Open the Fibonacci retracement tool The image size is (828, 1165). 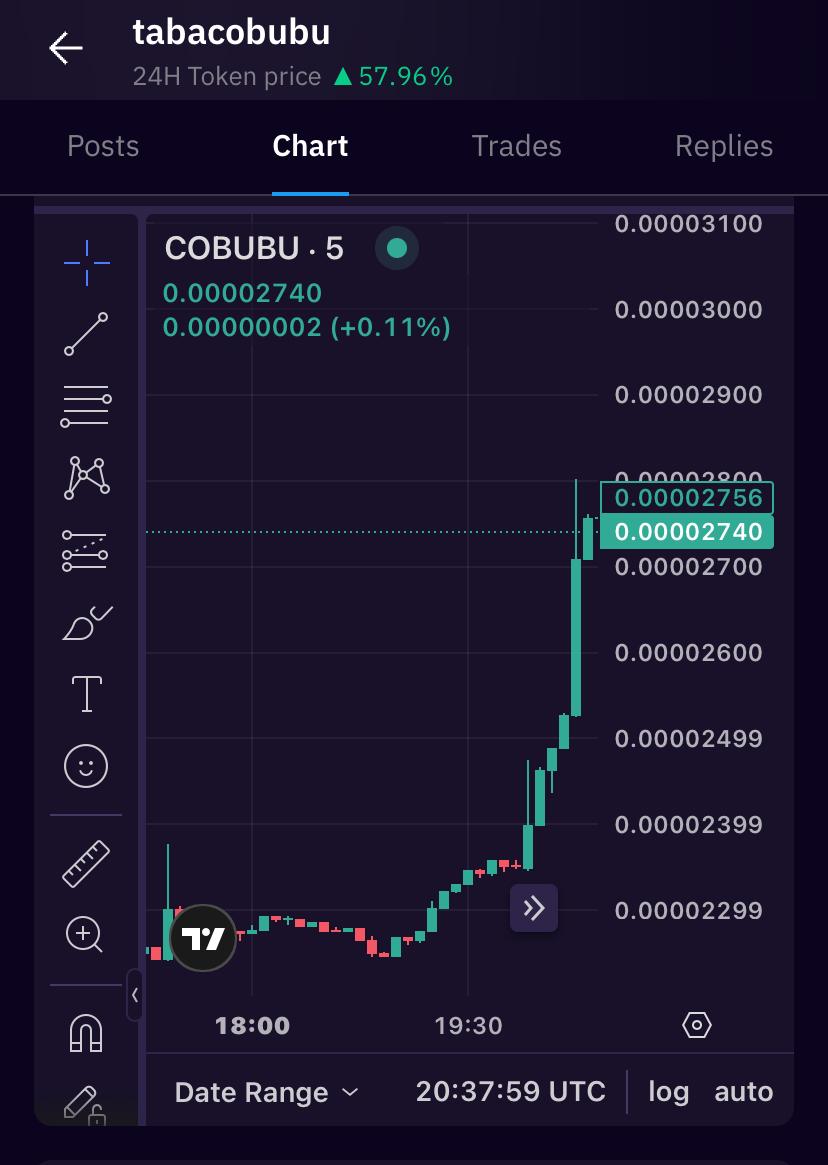87,406
